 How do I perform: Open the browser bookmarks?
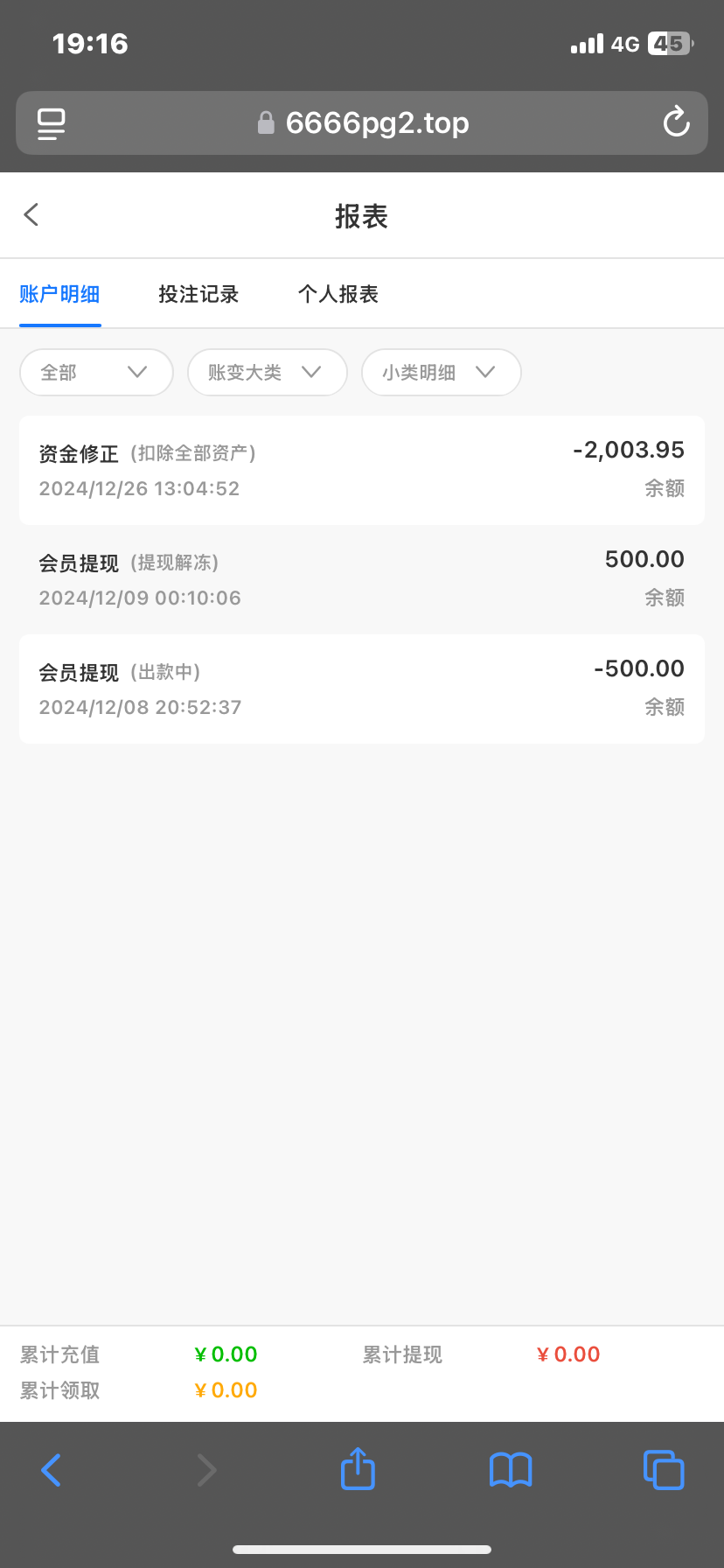click(511, 1470)
